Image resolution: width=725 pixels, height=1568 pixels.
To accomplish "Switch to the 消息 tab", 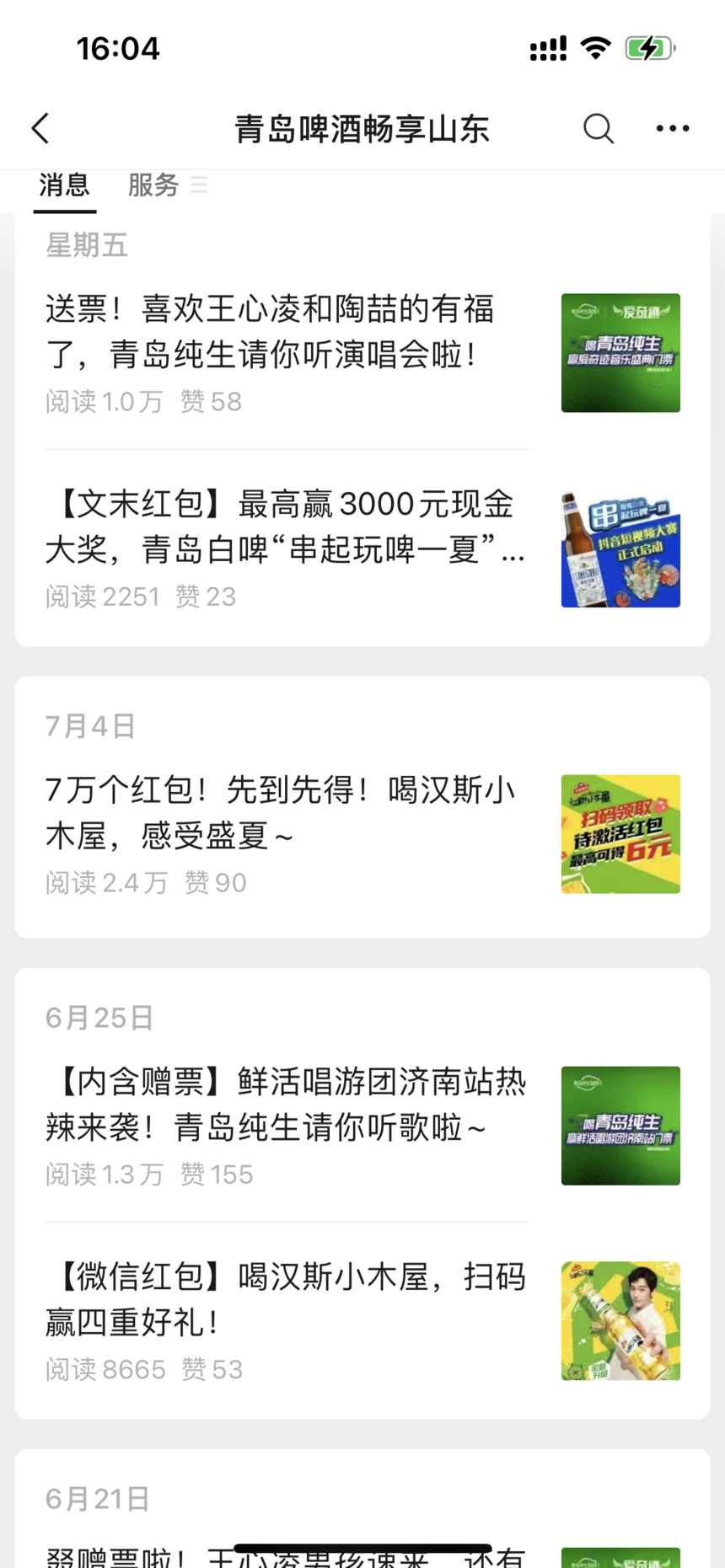I will pos(65,185).
